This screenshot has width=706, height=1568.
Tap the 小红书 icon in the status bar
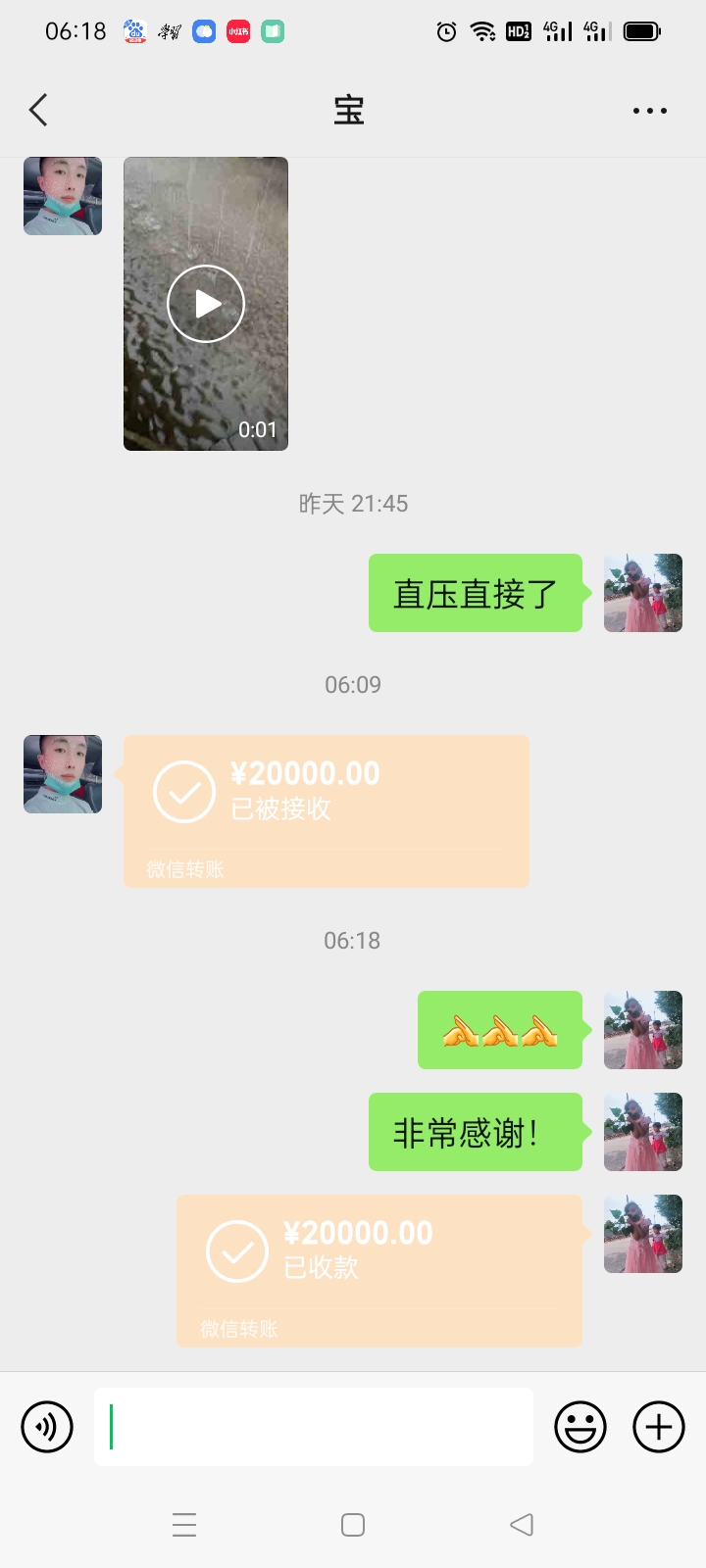pyautogui.click(x=236, y=30)
